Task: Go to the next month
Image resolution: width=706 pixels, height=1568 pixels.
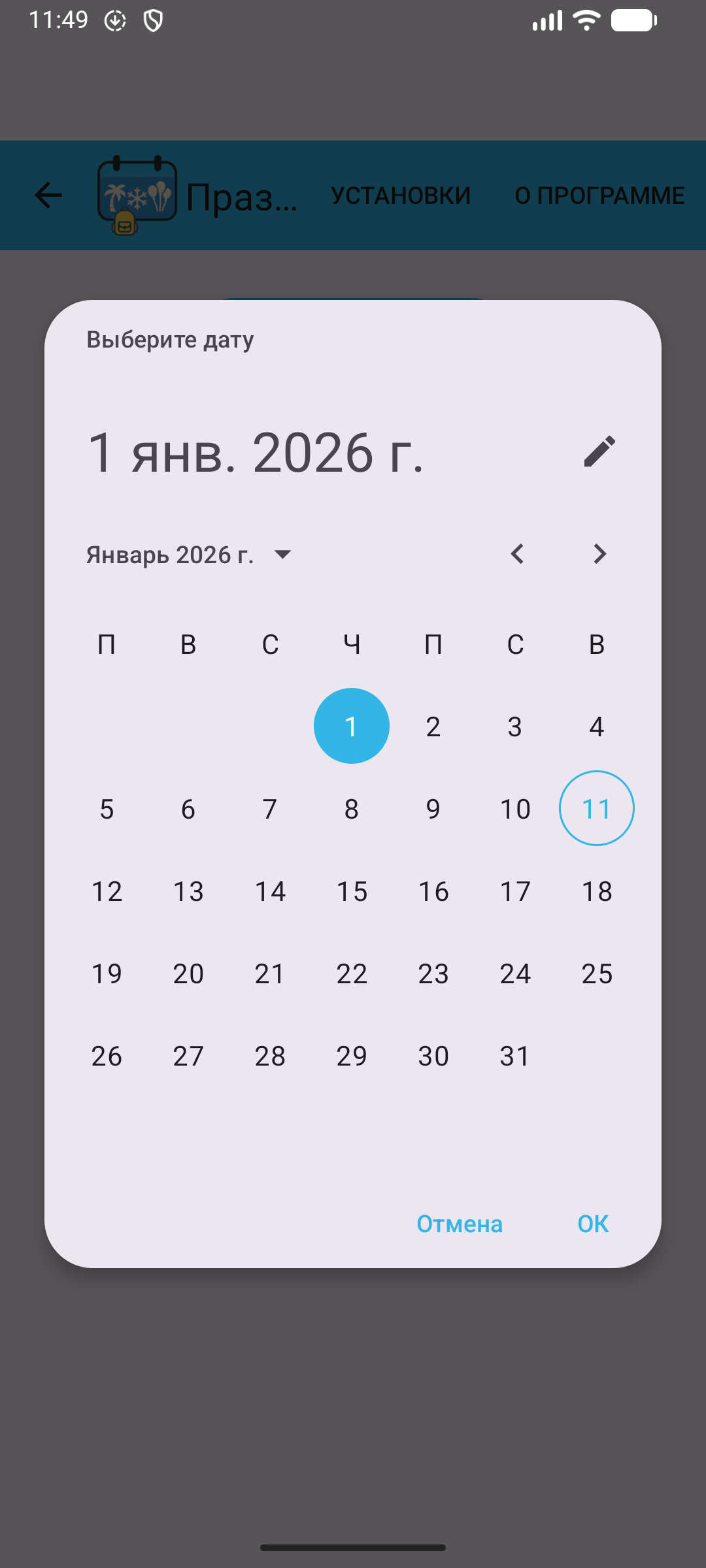Action: pyautogui.click(x=599, y=554)
